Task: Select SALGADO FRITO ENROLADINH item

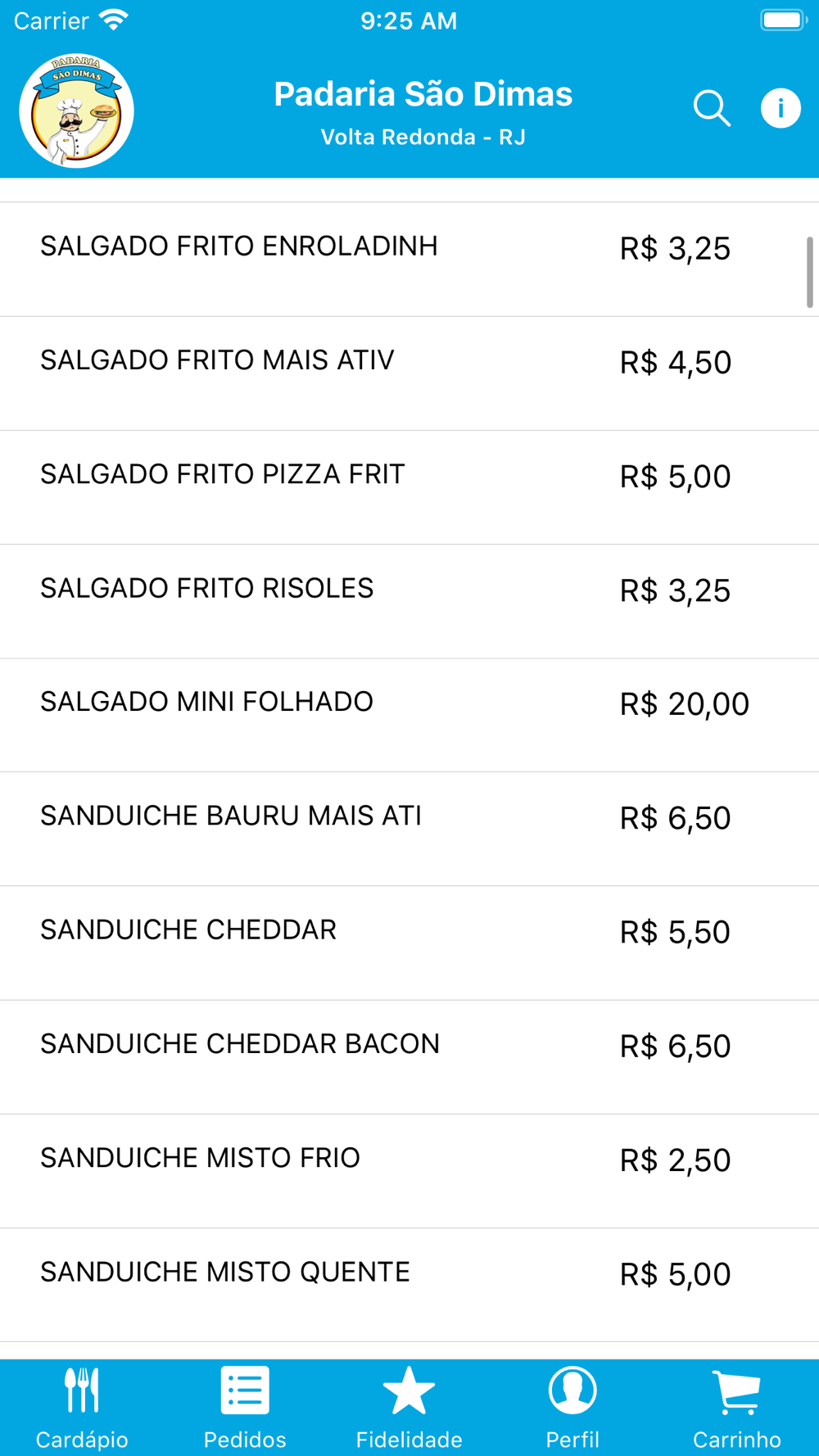Action: pos(239,246)
